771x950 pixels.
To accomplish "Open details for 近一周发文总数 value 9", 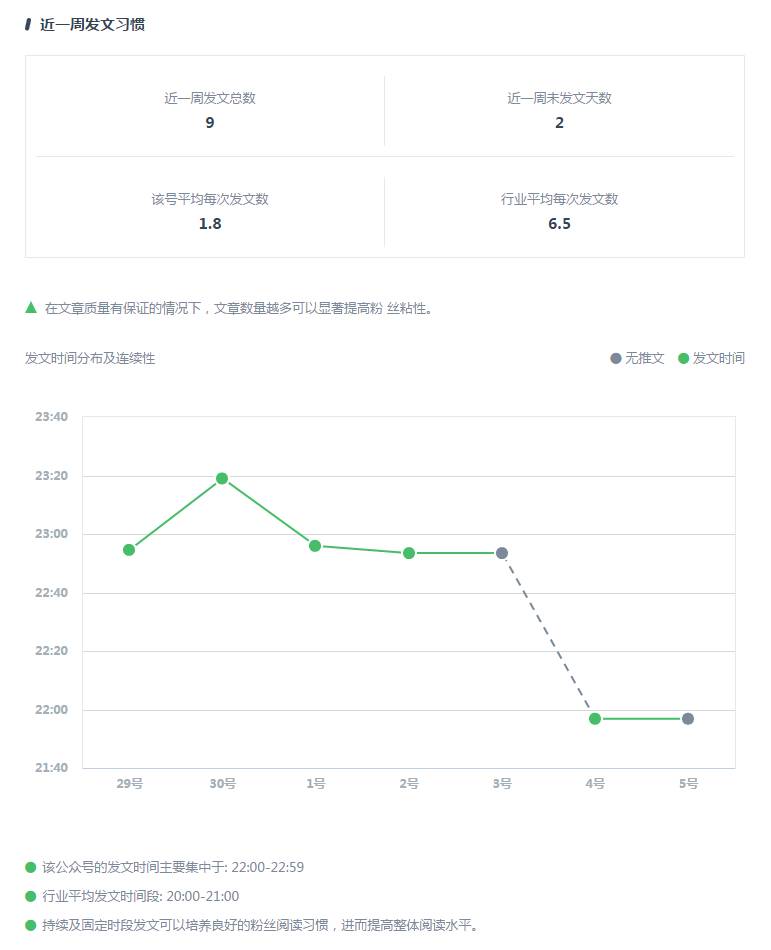I will (209, 123).
